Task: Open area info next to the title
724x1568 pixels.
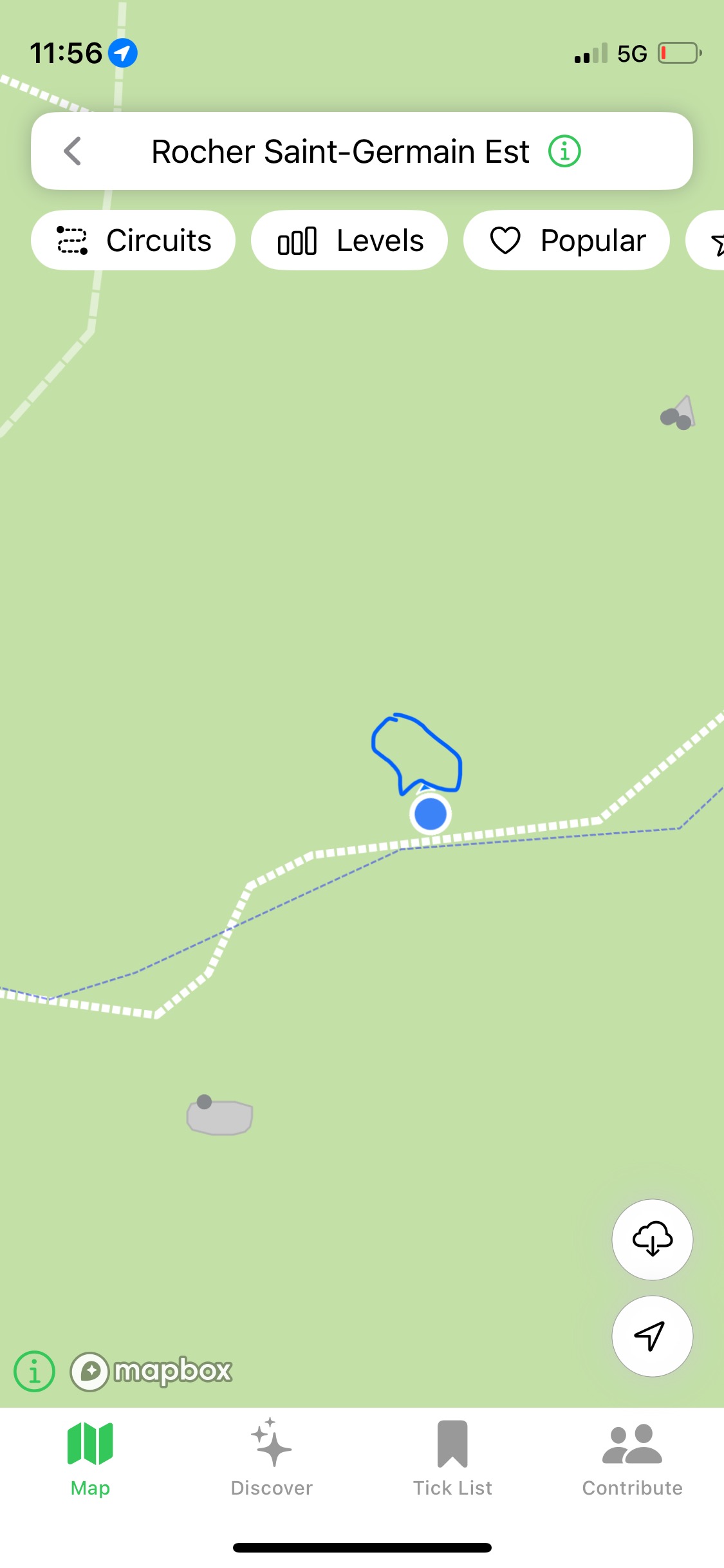Action: point(564,151)
